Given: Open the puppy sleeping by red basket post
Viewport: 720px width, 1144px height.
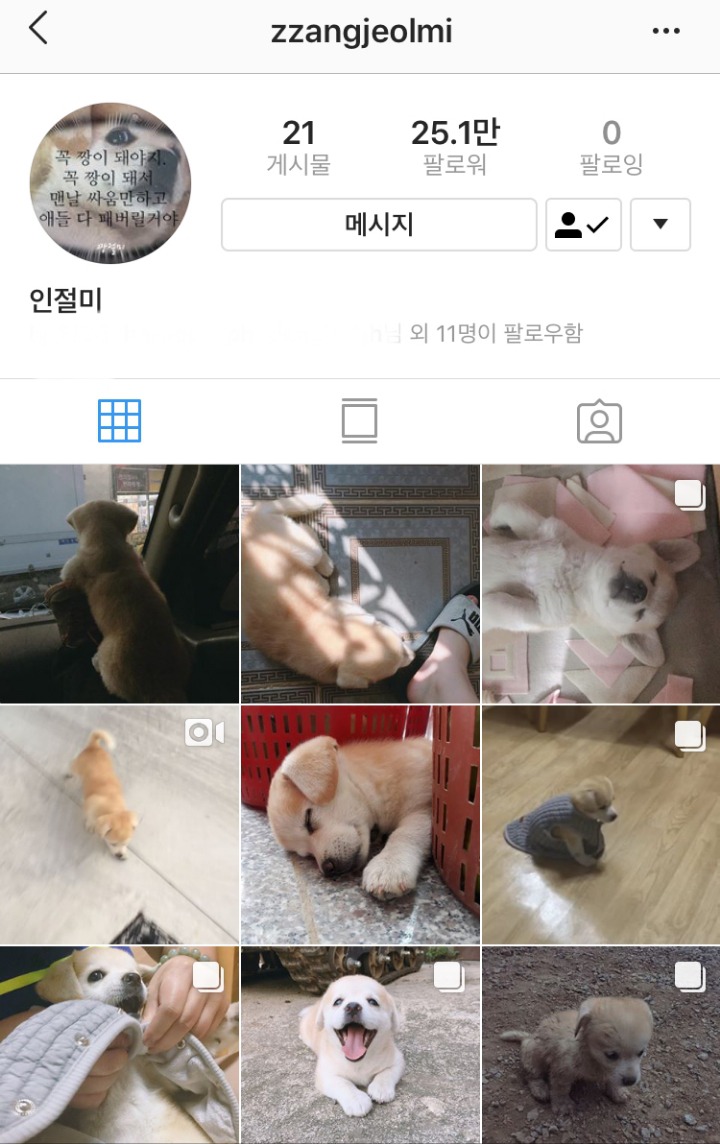Looking at the screenshot, I should tap(360, 824).
